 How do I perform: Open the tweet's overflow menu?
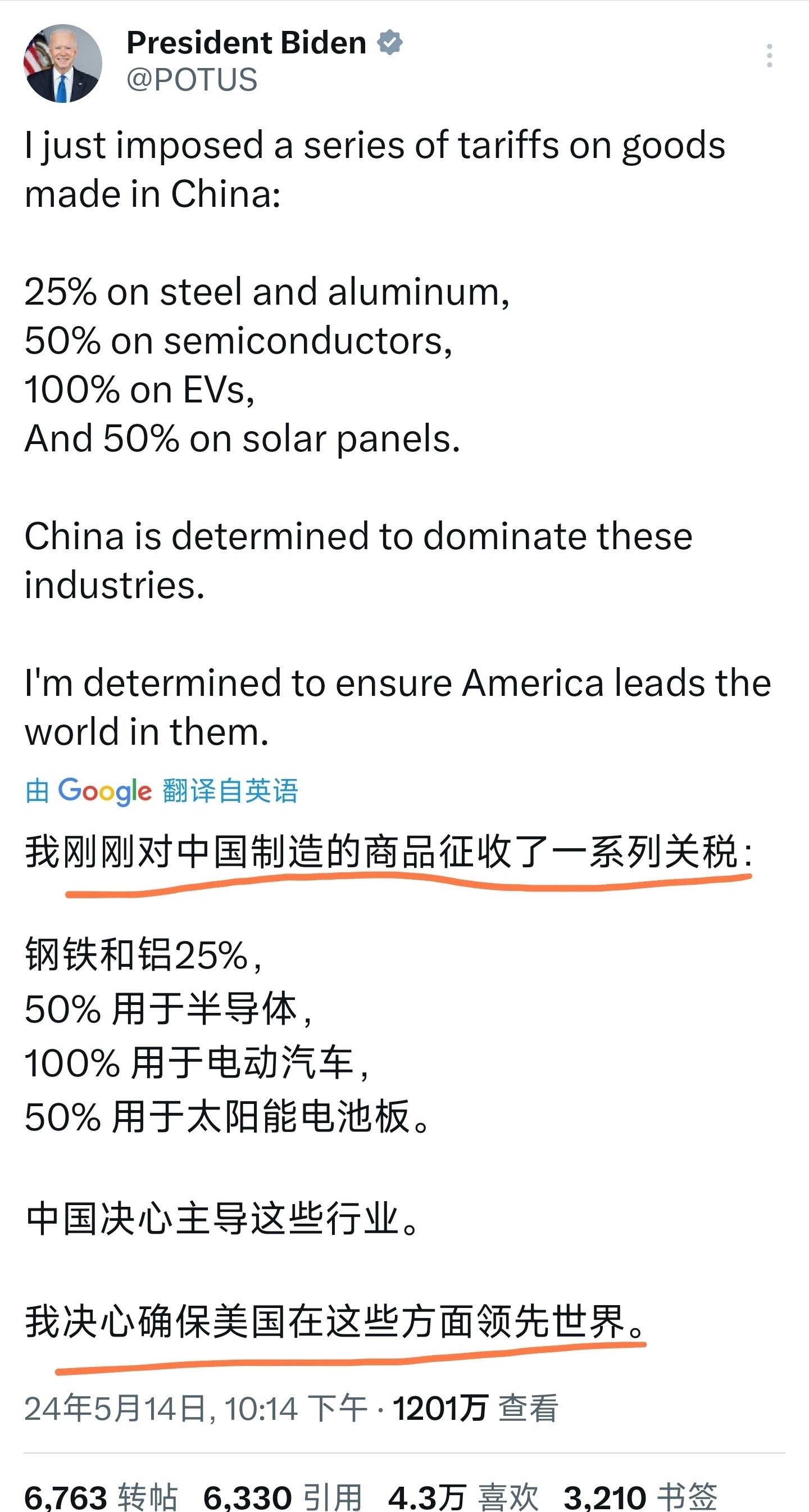click(769, 56)
